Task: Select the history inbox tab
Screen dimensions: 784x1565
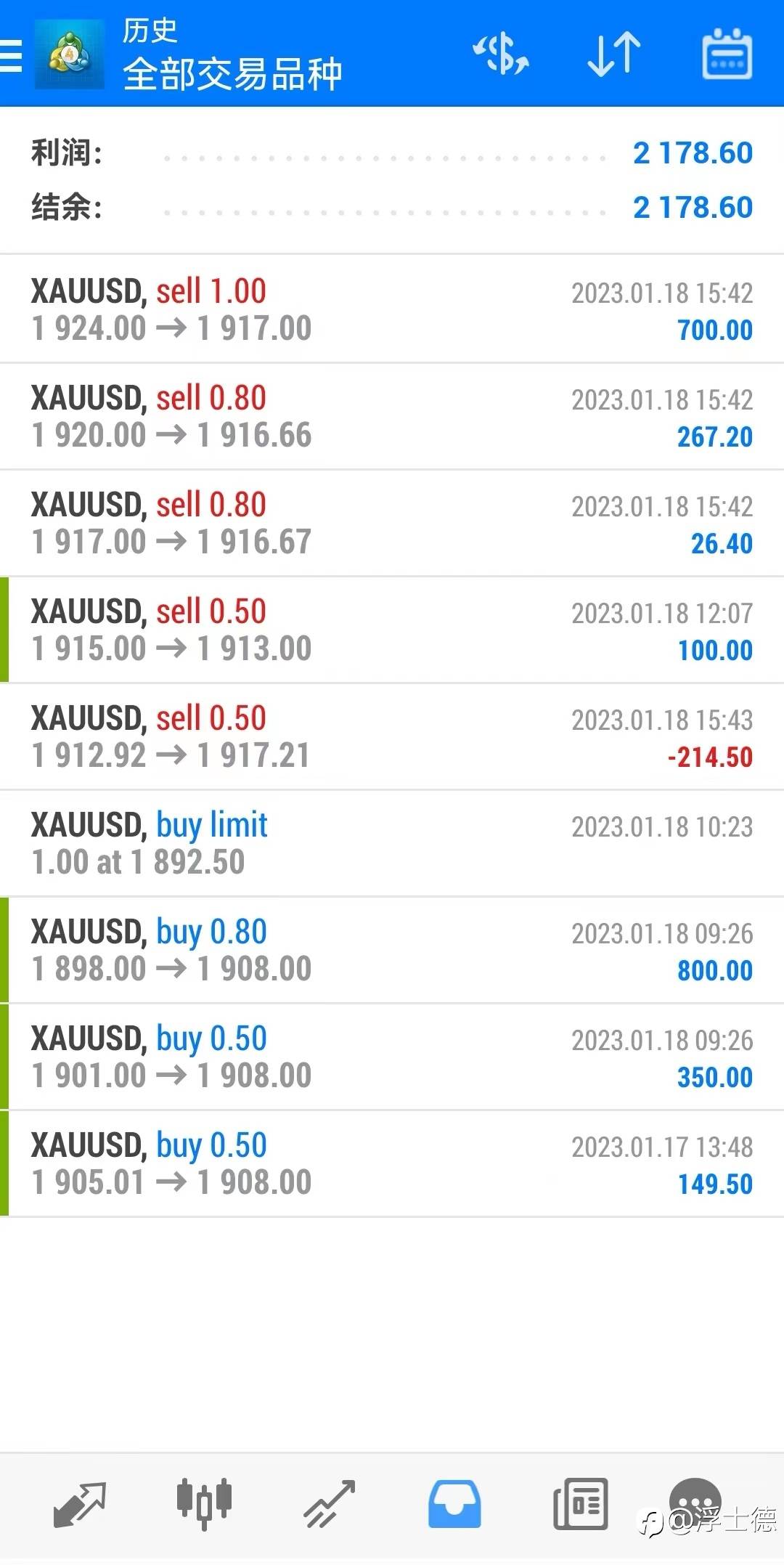Action: (x=454, y=1505)
